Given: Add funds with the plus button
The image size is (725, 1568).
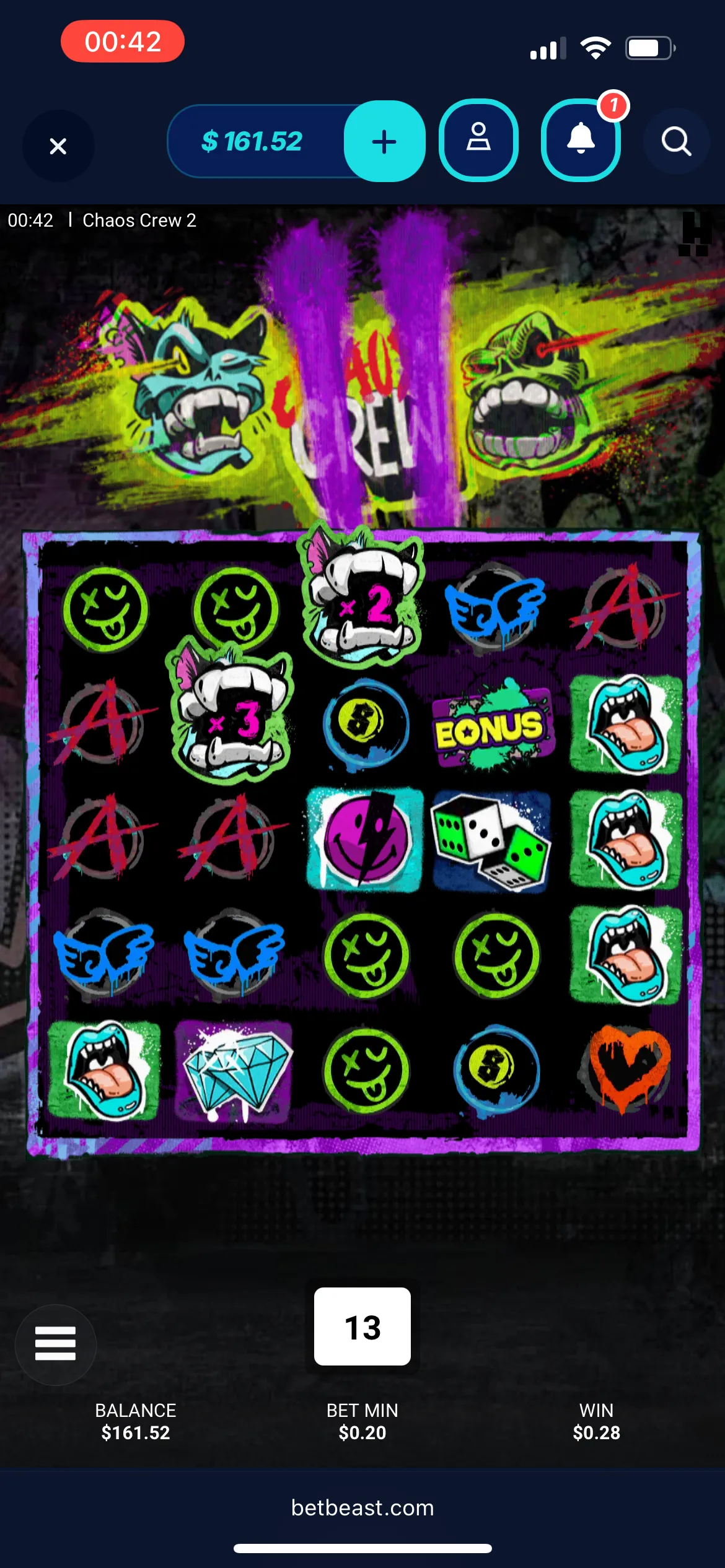Looking at the screenshot, I should pyautogui.click(x=384, y=141).
